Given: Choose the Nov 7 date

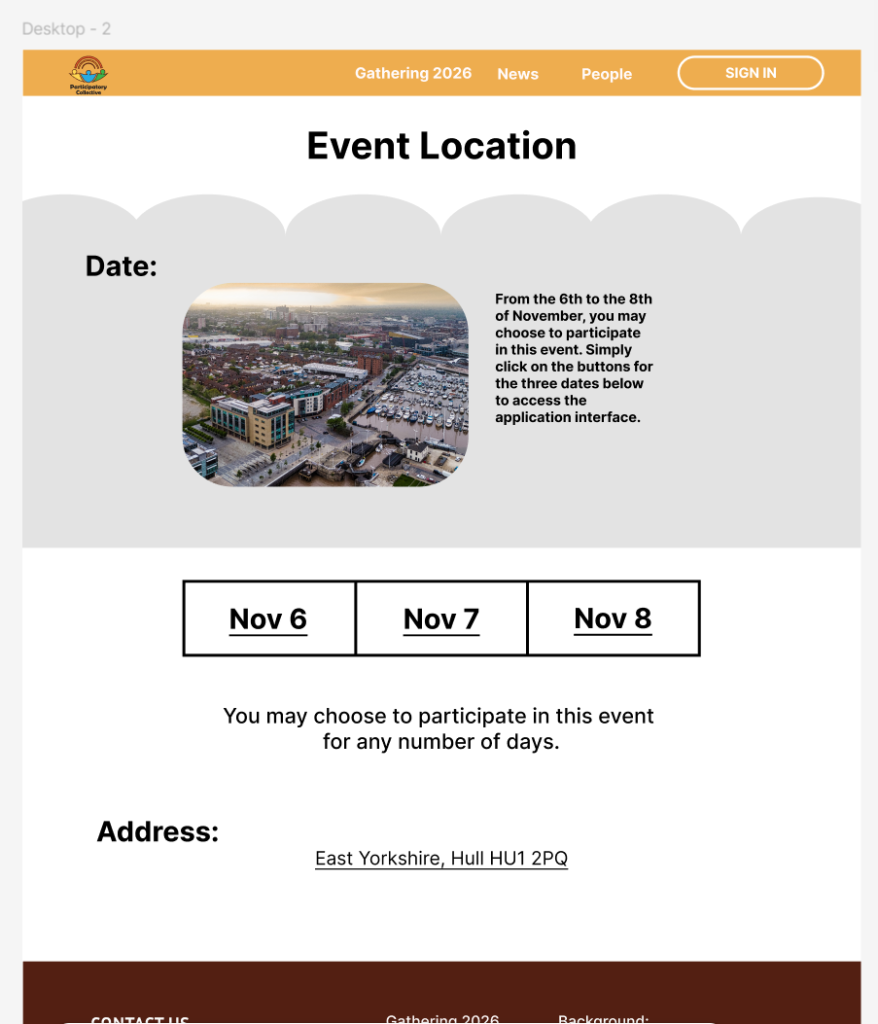Looking at the screenshot, I should (441, 619).
